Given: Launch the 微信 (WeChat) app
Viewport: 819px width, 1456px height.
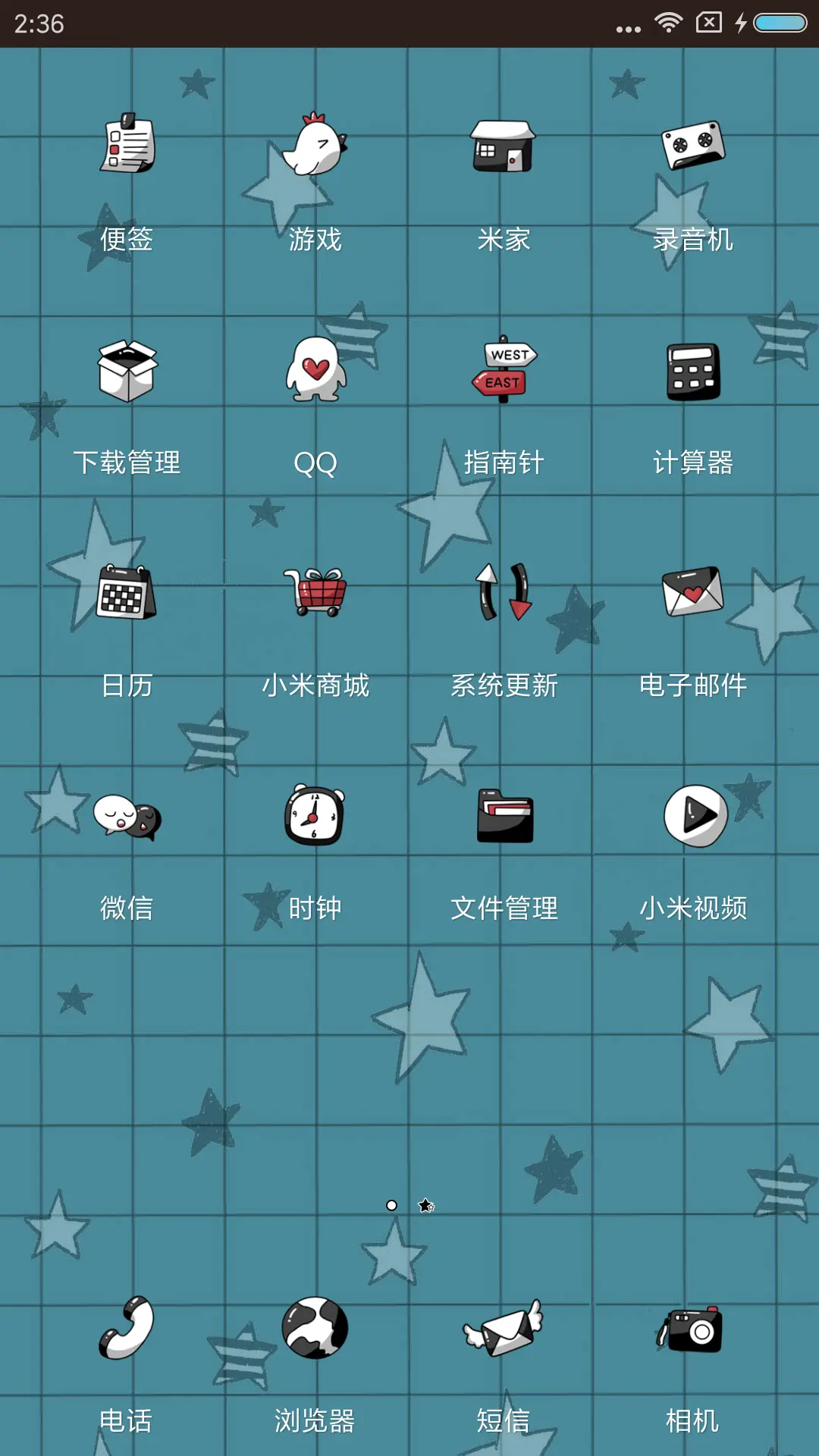Looking at the screenshot, I should [x=127, y=817].
